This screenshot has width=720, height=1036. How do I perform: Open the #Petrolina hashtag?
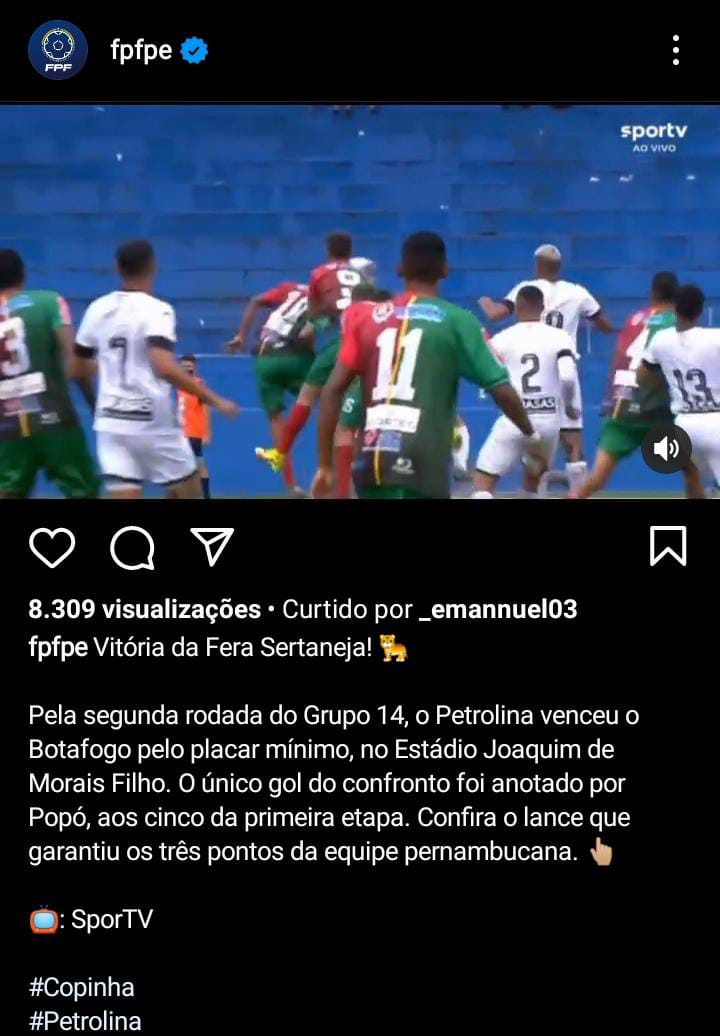click(85, 1021)
